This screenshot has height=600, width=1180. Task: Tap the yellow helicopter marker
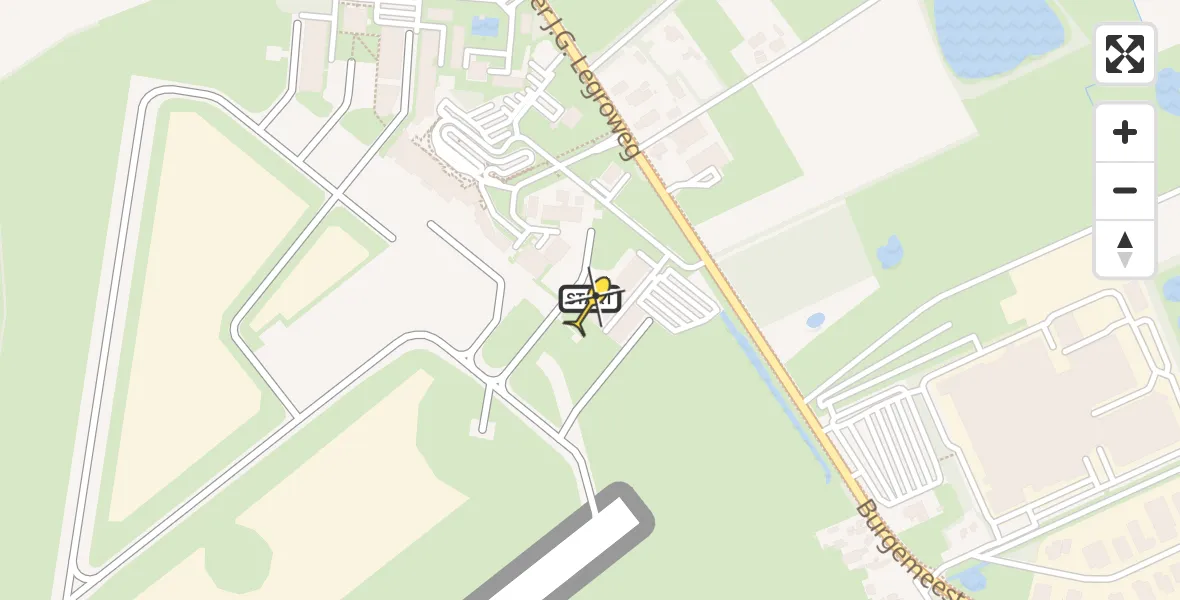point(591,305)
